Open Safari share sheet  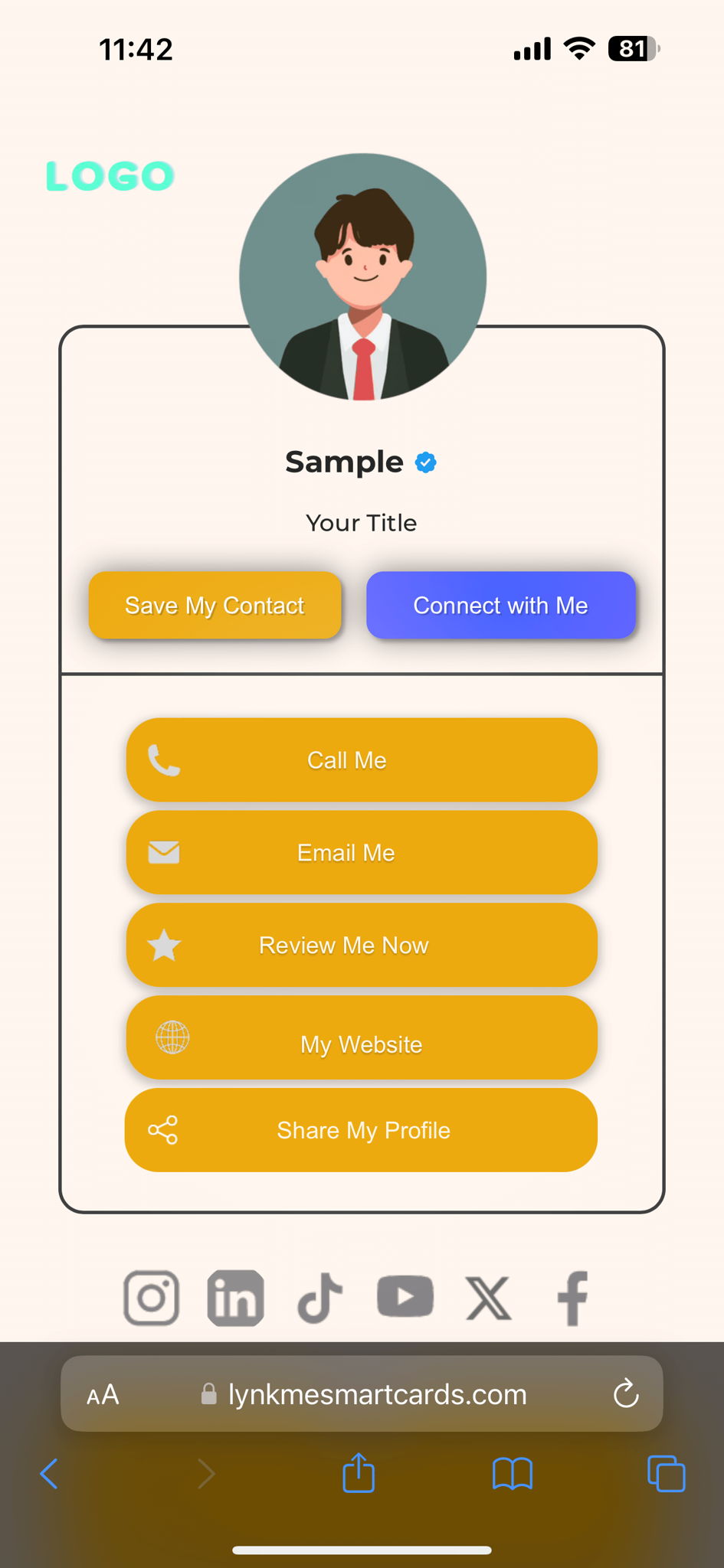[359, 1473]
